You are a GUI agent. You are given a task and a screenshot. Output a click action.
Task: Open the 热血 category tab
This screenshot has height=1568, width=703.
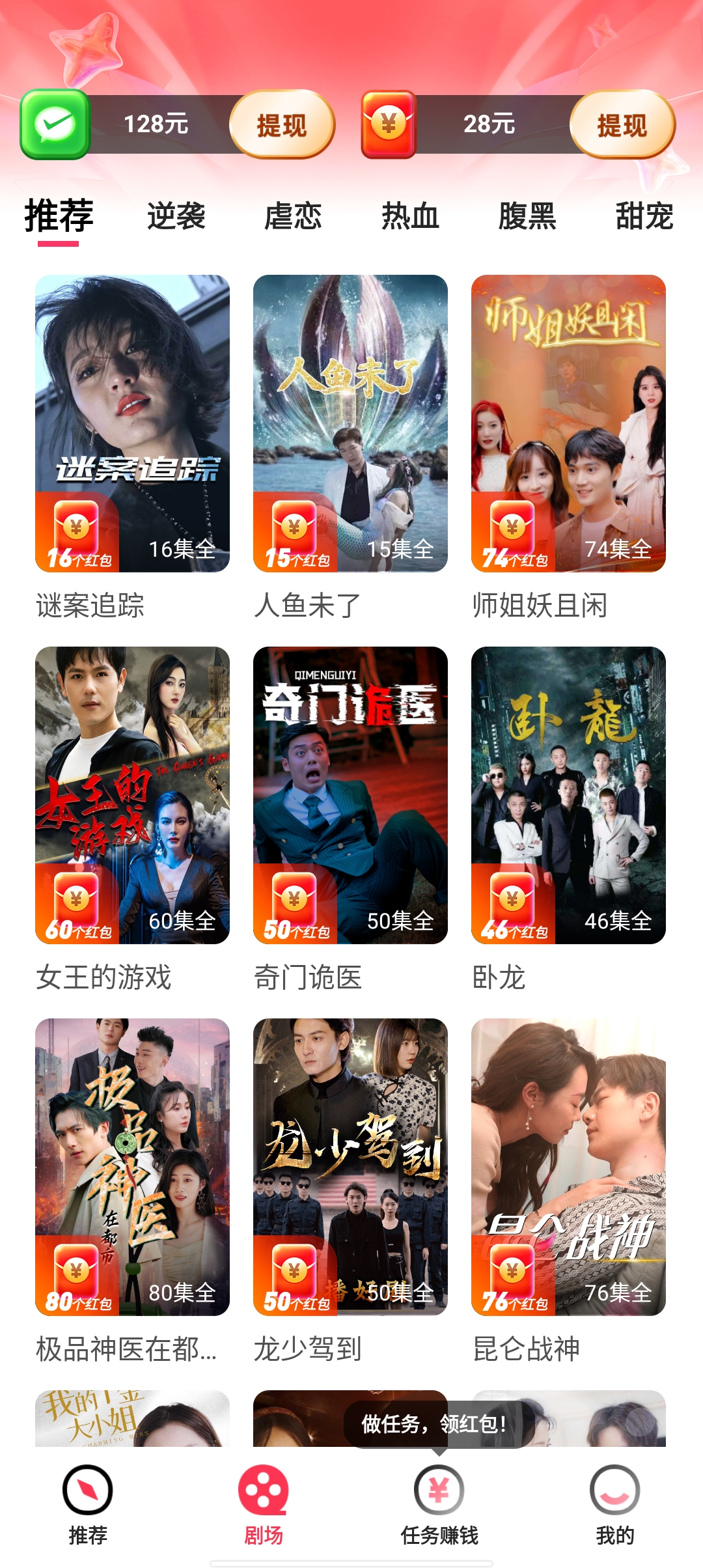(x=410, y=216)
